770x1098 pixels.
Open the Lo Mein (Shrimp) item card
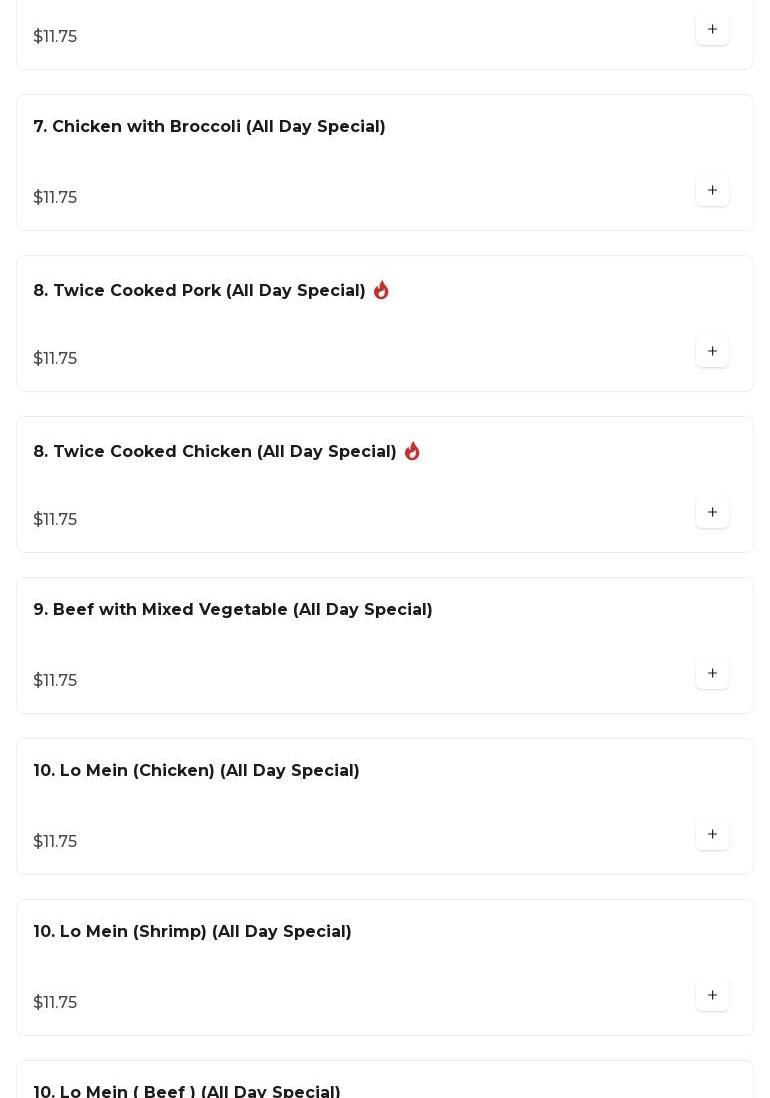[192, 932]
